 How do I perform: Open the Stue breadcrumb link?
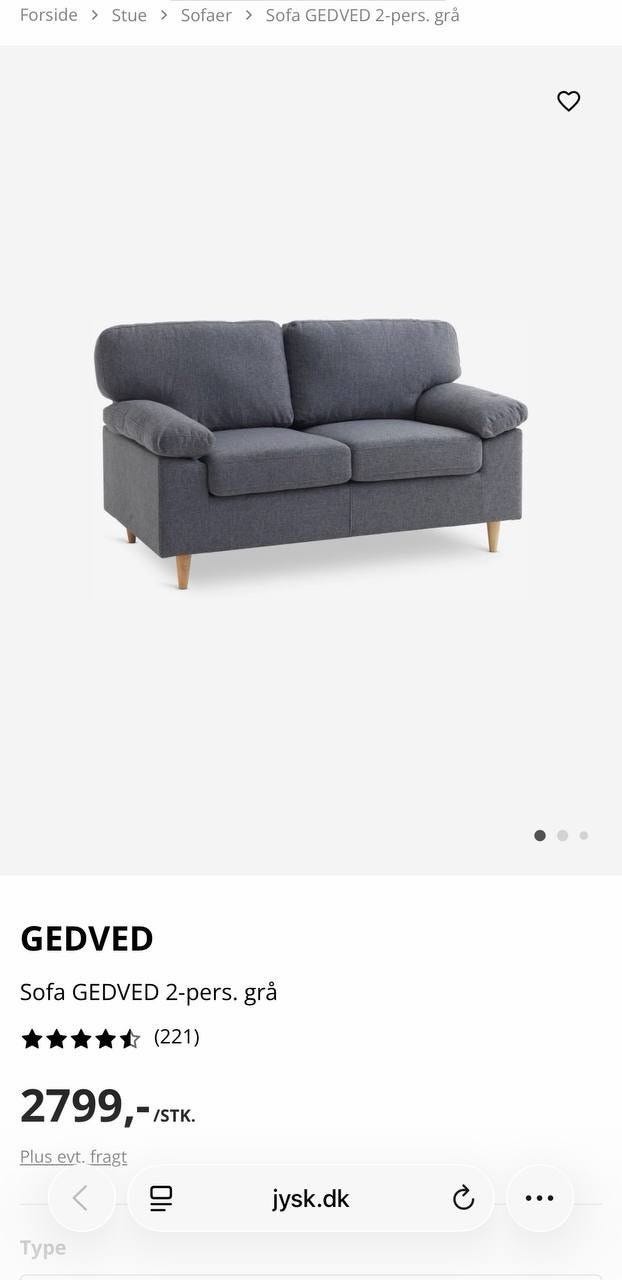[129, 15]
